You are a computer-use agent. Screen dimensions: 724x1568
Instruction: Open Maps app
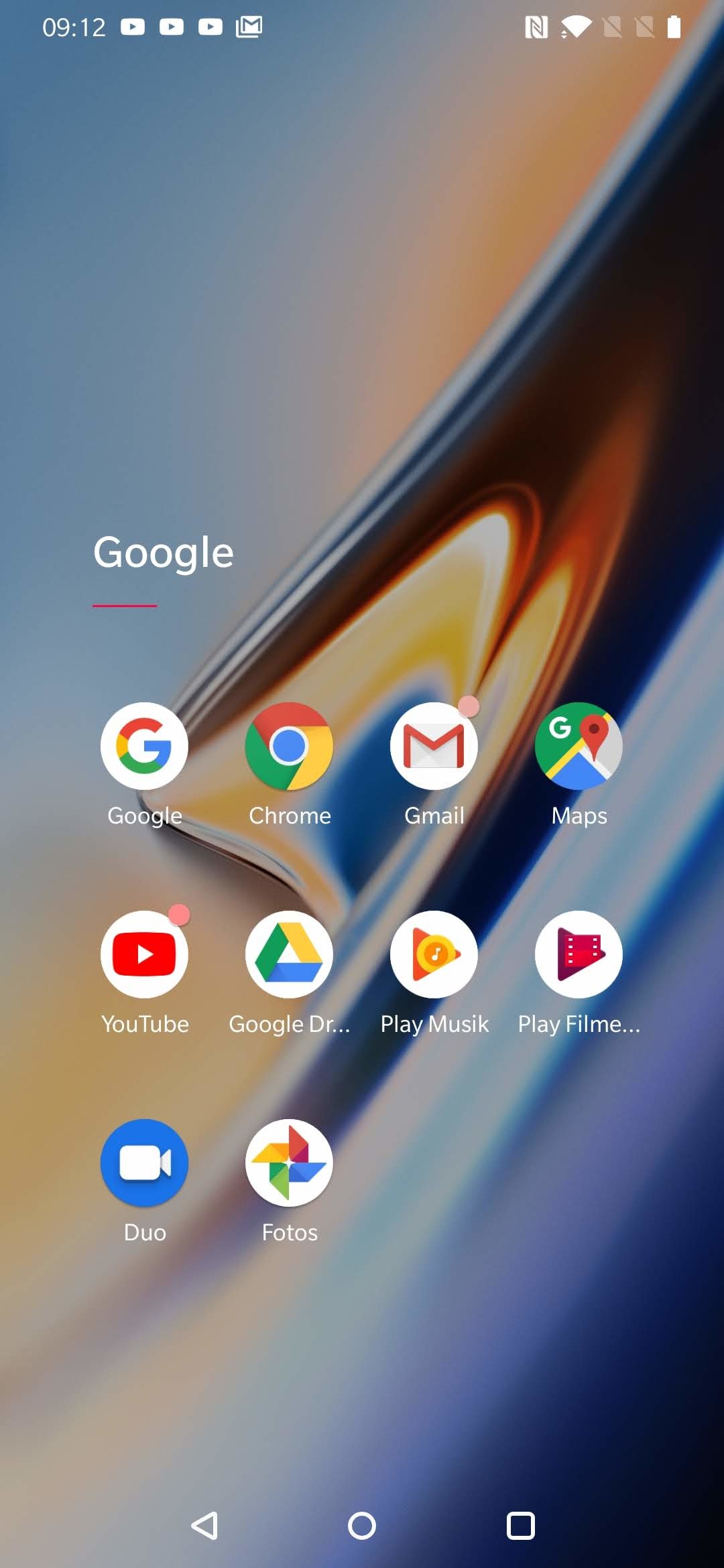[579, 746]
